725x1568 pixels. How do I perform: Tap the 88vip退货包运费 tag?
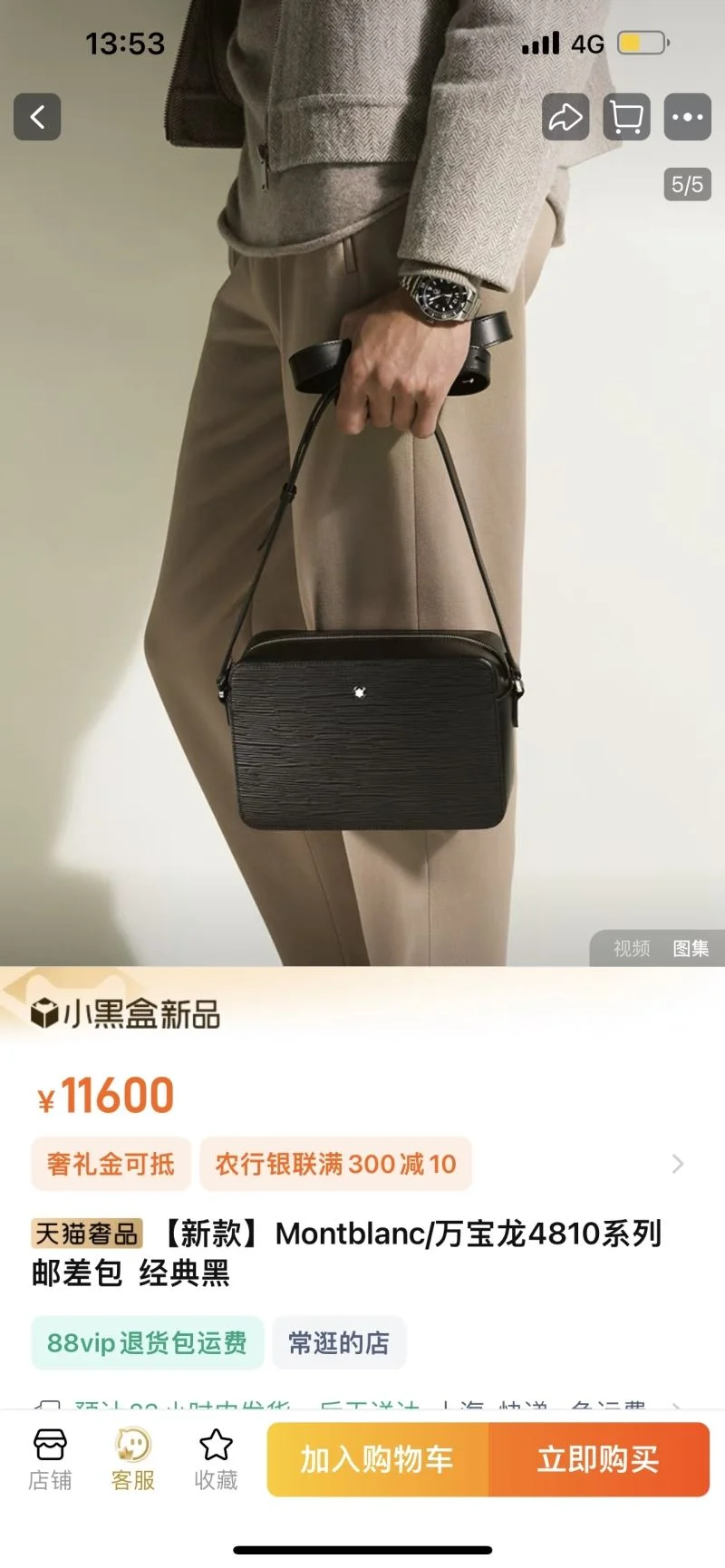coord(147,1342)
